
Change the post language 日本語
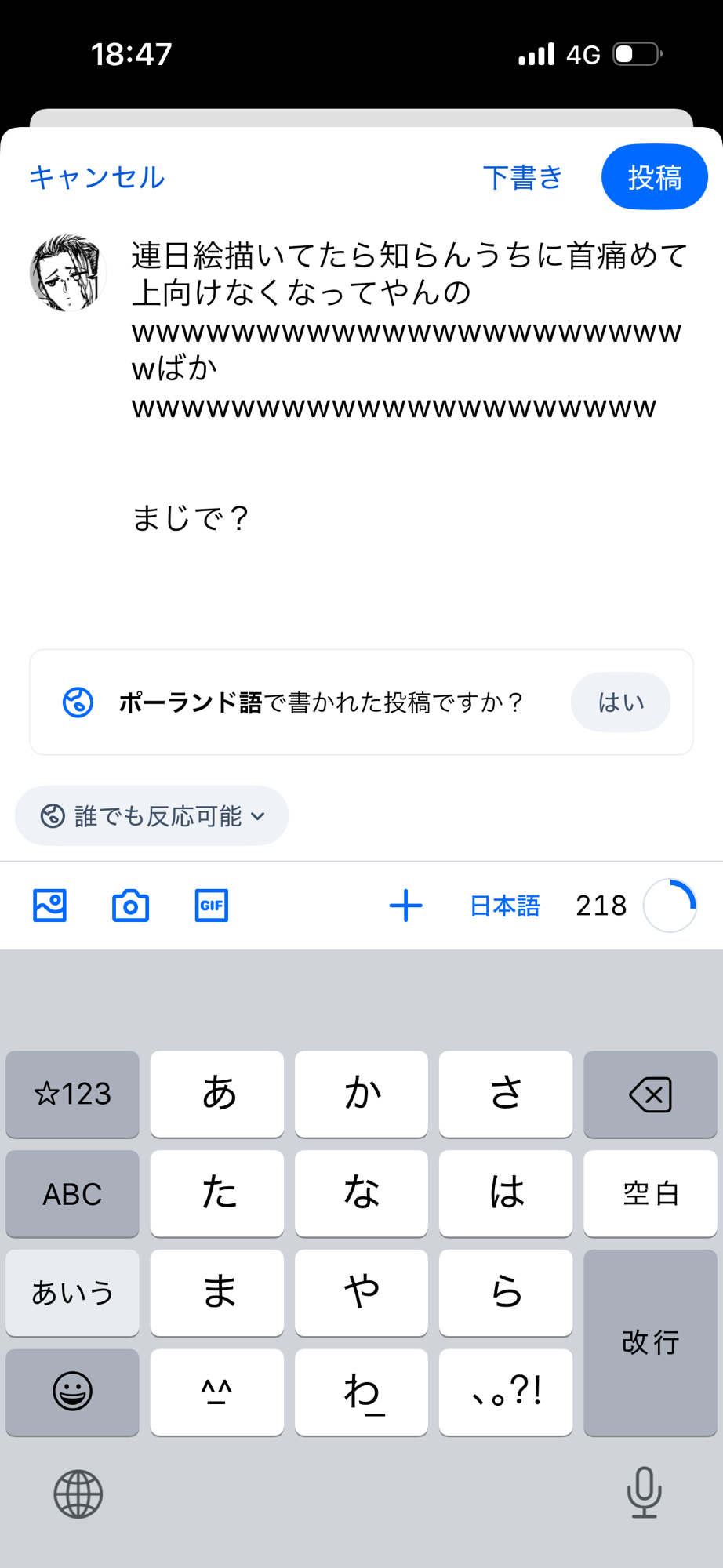point(504,906)
